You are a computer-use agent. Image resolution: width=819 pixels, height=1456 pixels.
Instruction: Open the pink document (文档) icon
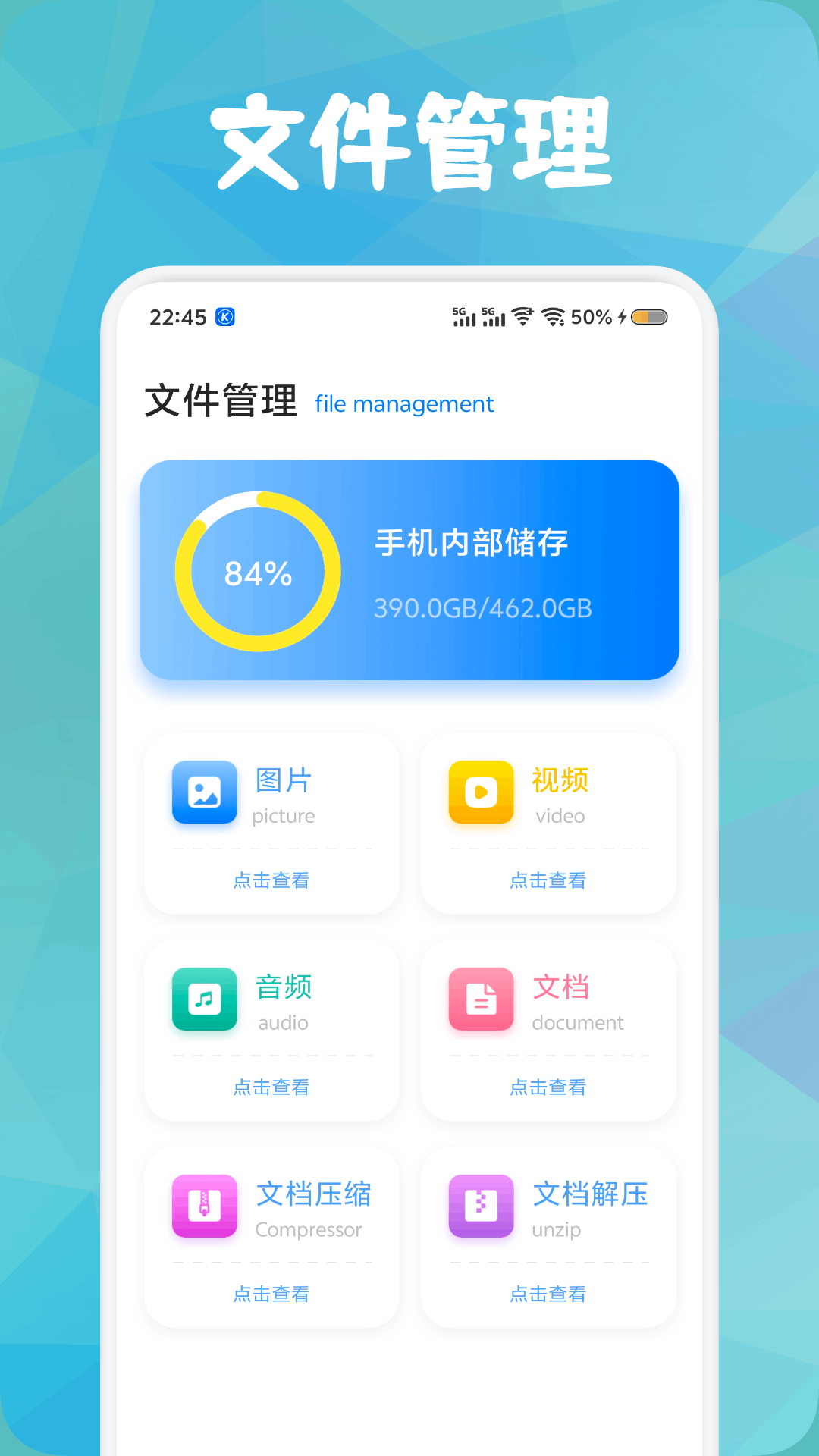click(x=480, y=999)
